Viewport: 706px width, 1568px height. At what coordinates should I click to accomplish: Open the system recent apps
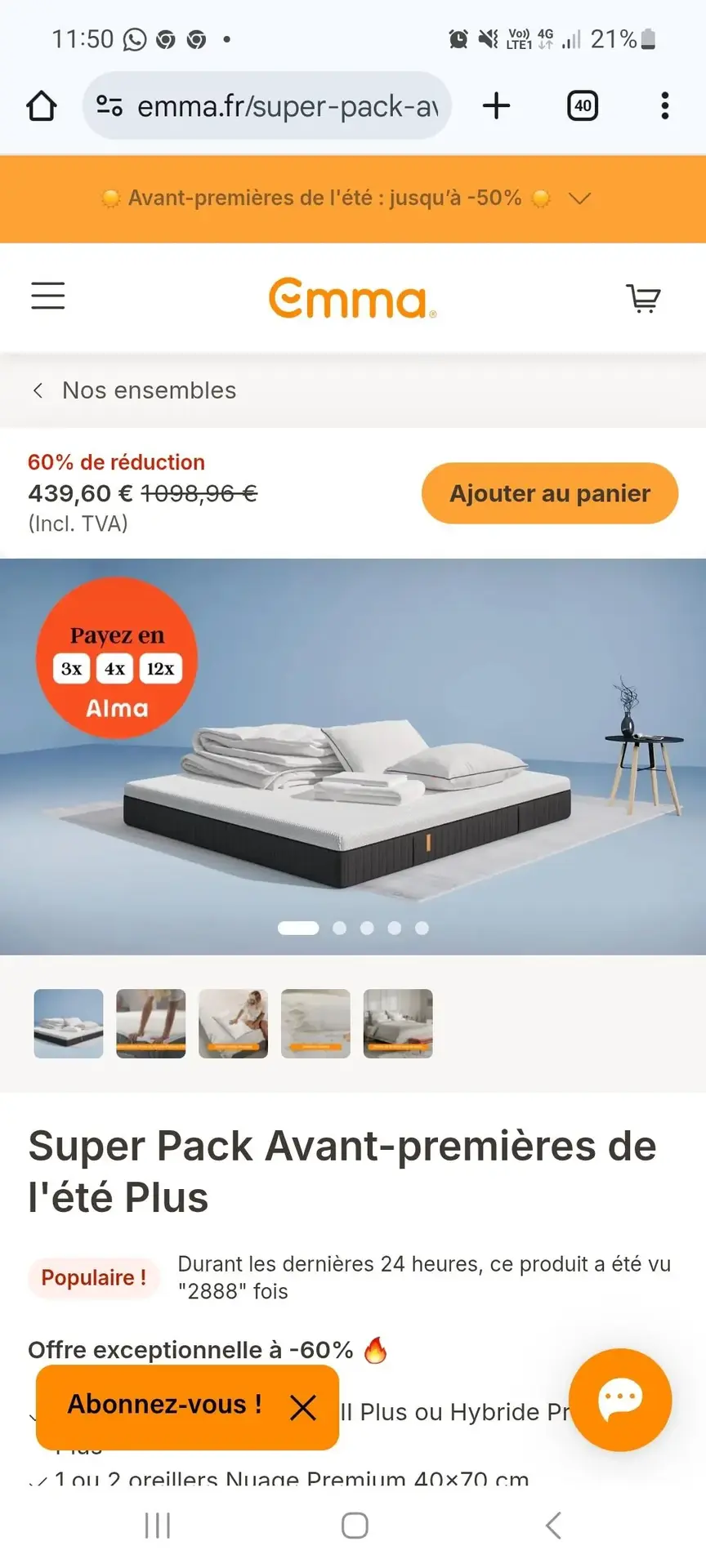[x=157, y=1525]
